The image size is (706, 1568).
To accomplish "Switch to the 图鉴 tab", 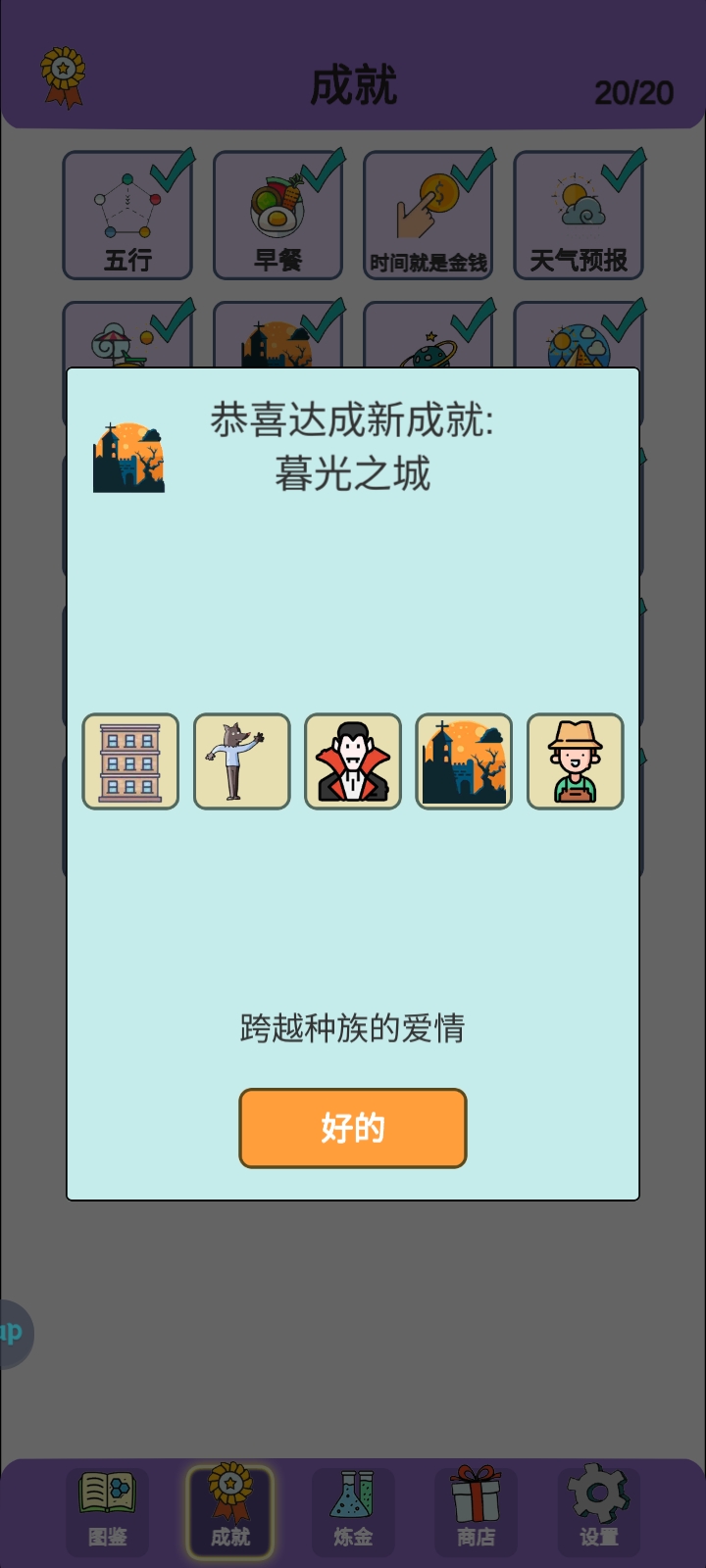I will click(x=108, y=1511).
